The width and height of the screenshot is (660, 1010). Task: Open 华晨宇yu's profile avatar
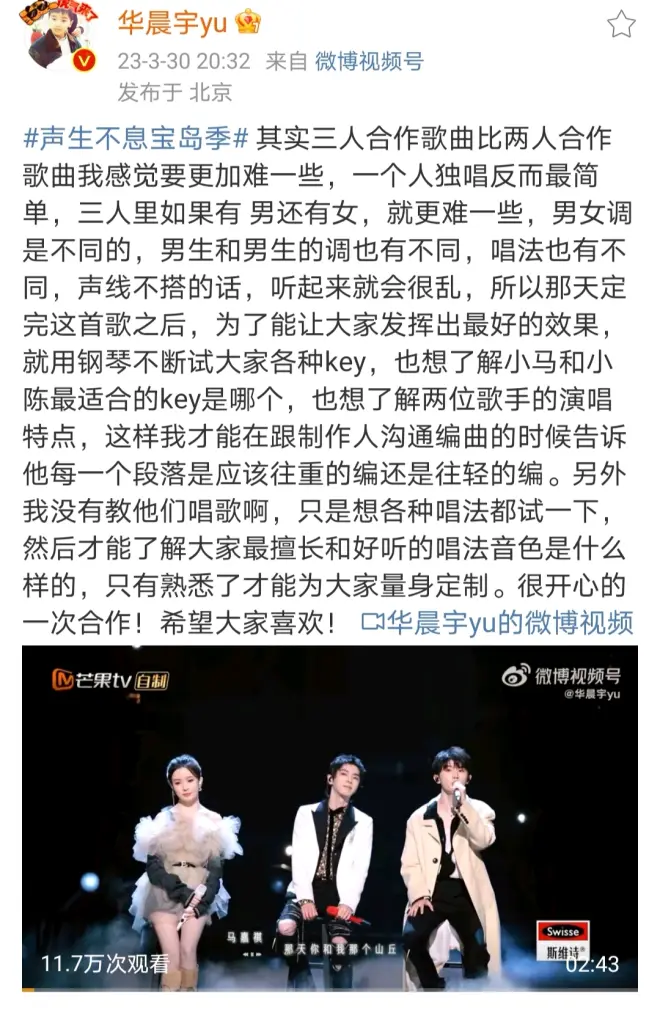pos(58,39)
